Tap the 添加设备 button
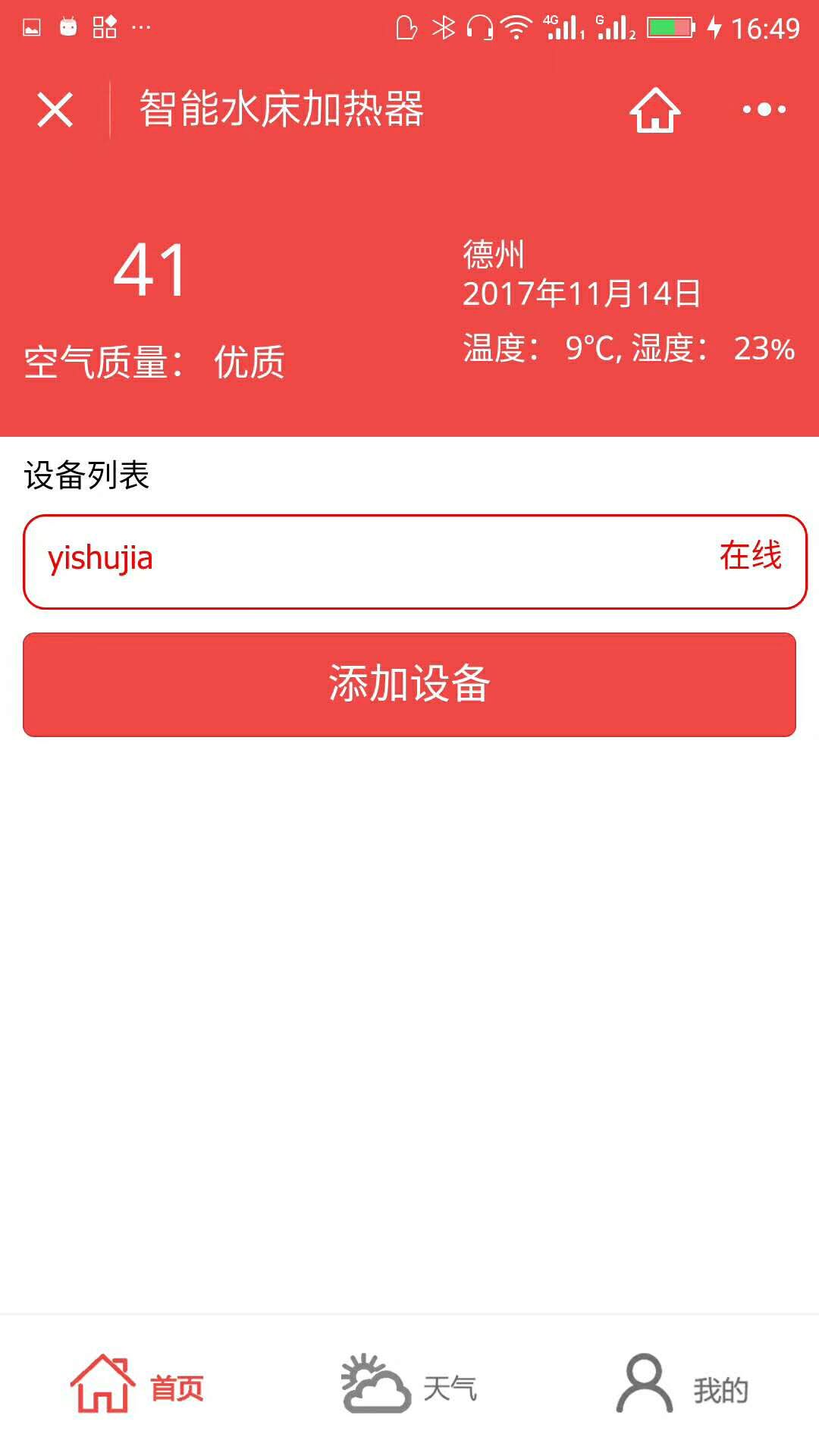The image size is (819, 1456). (409, 685)
